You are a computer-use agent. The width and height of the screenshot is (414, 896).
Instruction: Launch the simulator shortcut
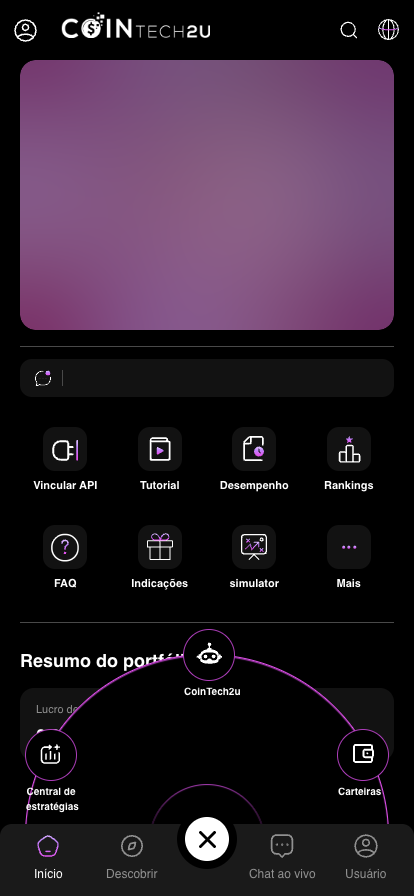254,557
